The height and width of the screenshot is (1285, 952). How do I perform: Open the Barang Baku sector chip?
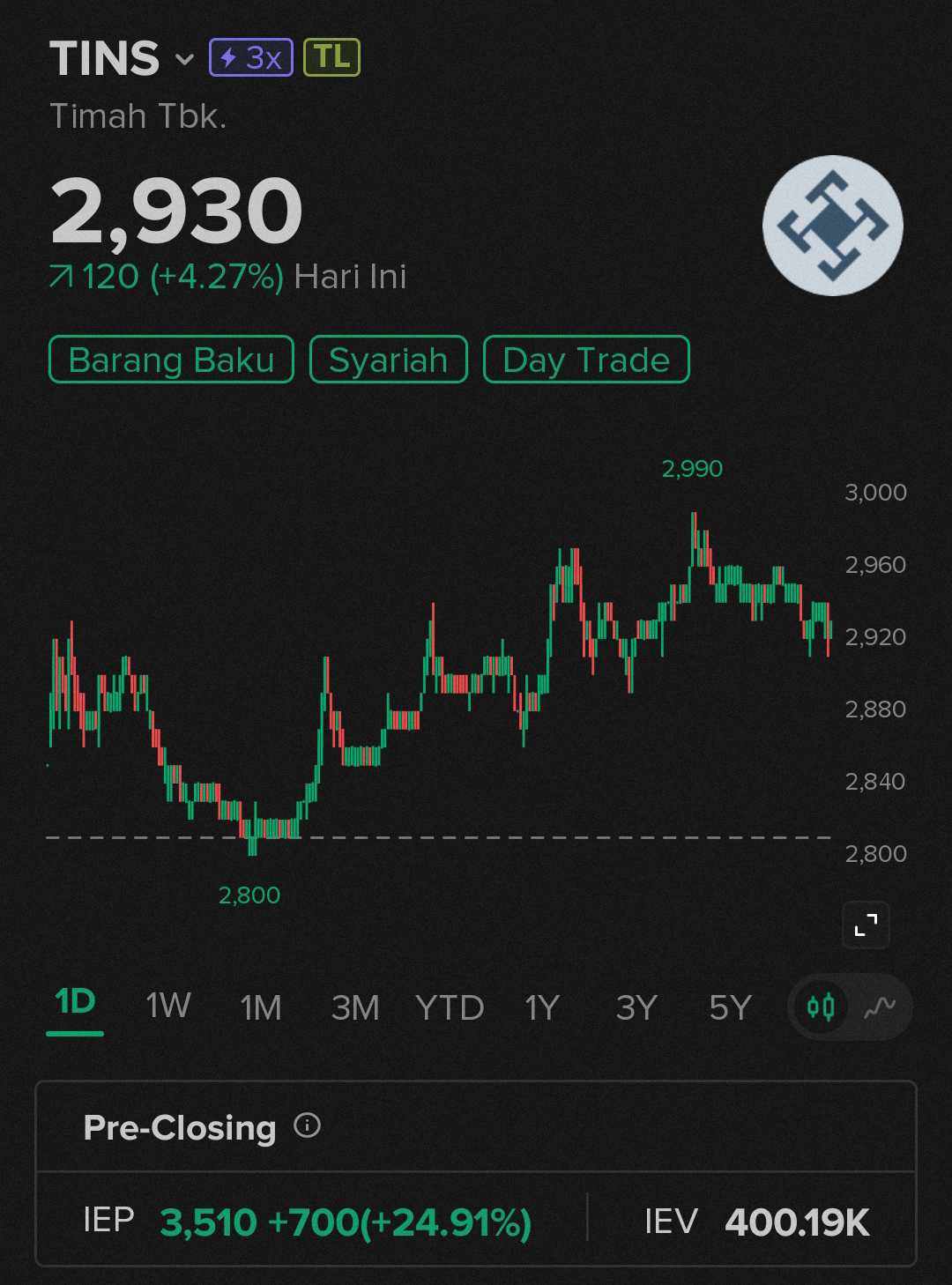click(171, 360)
